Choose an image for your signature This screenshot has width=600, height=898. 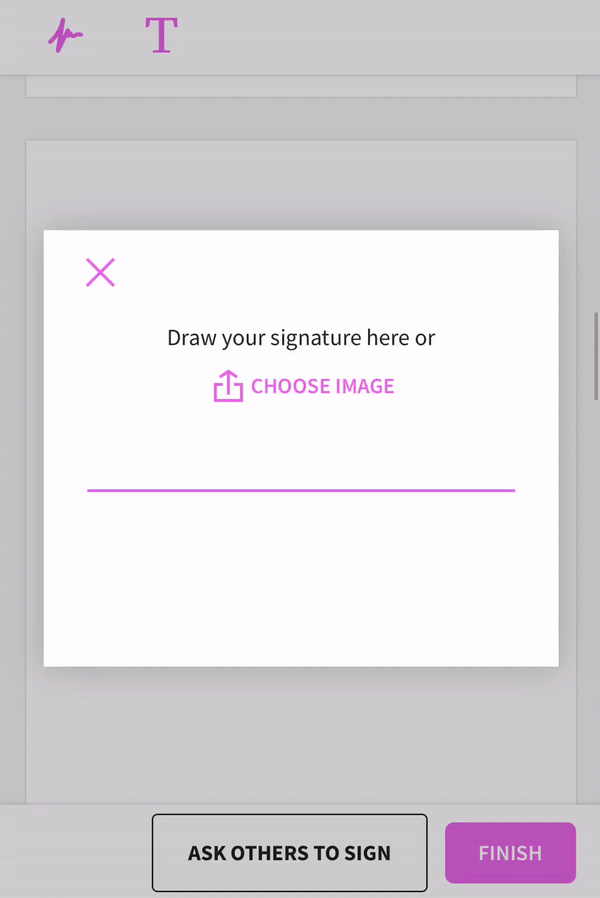(305, 386)
